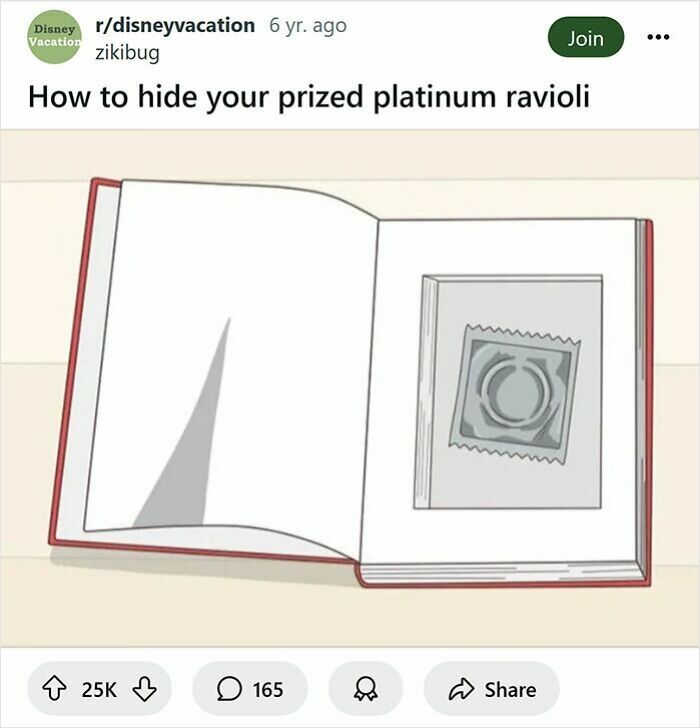This screenshot has width=700, height=728.
Task: View zikibug's profile
Action: [x=126, y=52]
